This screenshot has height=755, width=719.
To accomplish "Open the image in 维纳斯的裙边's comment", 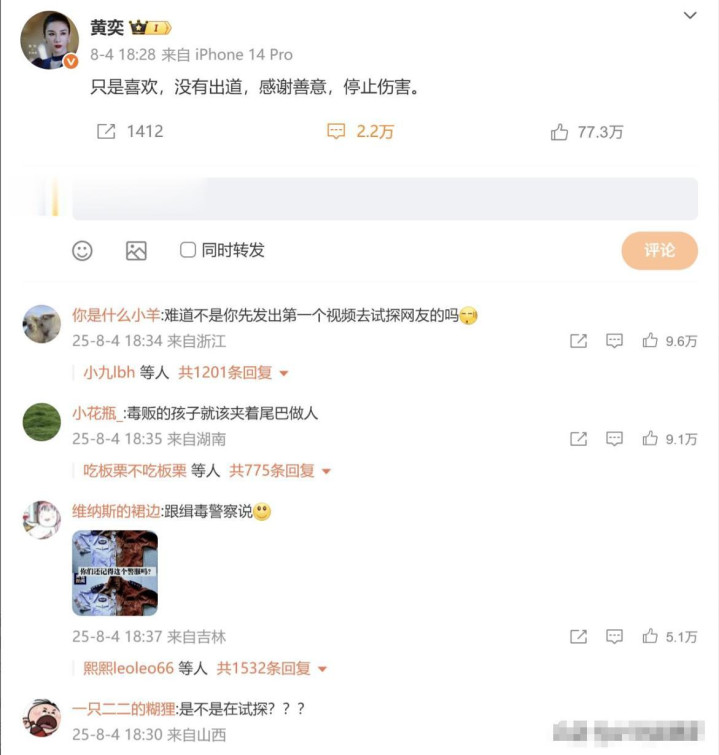I will click(x=114, y=572).
